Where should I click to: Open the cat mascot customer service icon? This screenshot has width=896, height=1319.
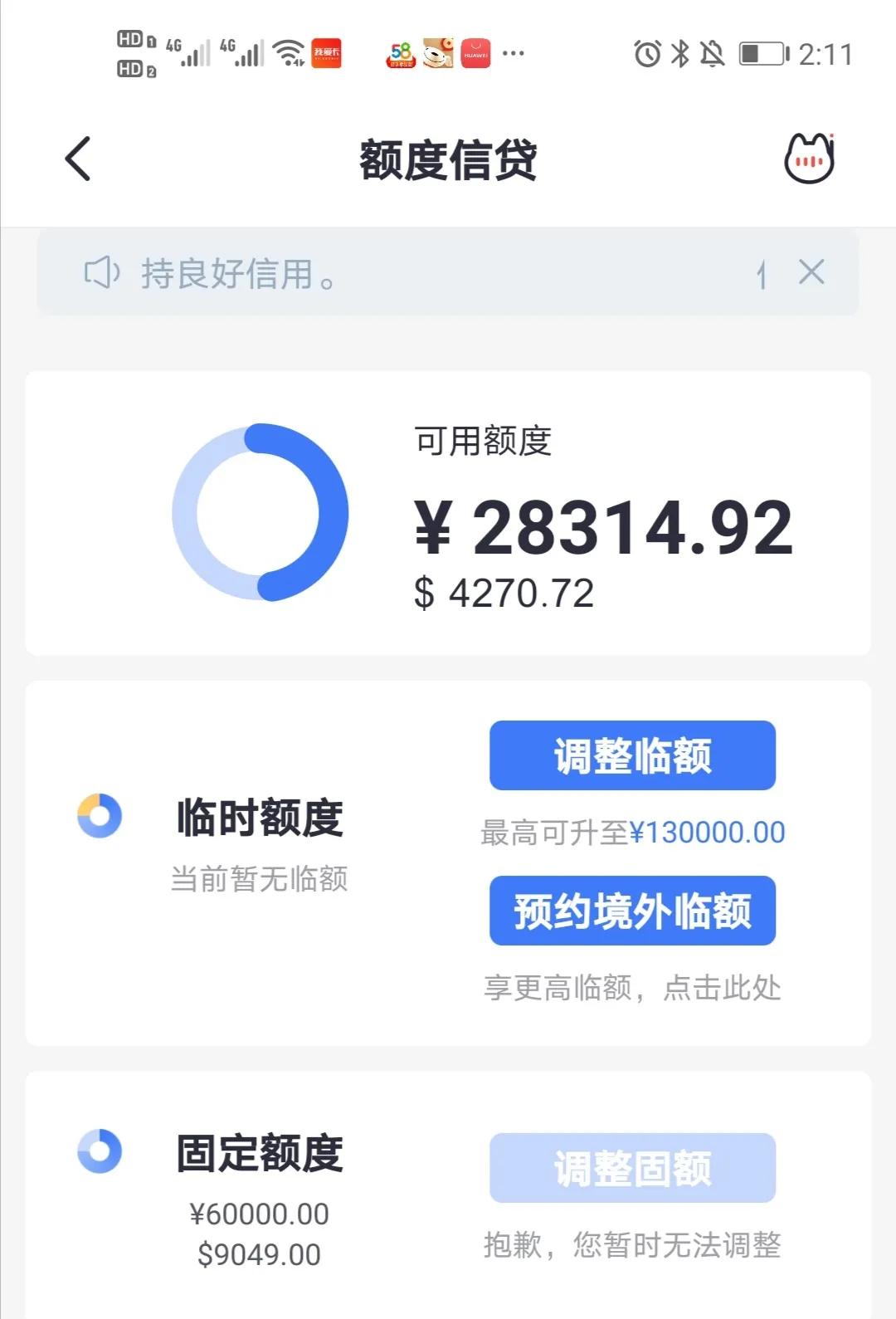[x=809, y=158]
